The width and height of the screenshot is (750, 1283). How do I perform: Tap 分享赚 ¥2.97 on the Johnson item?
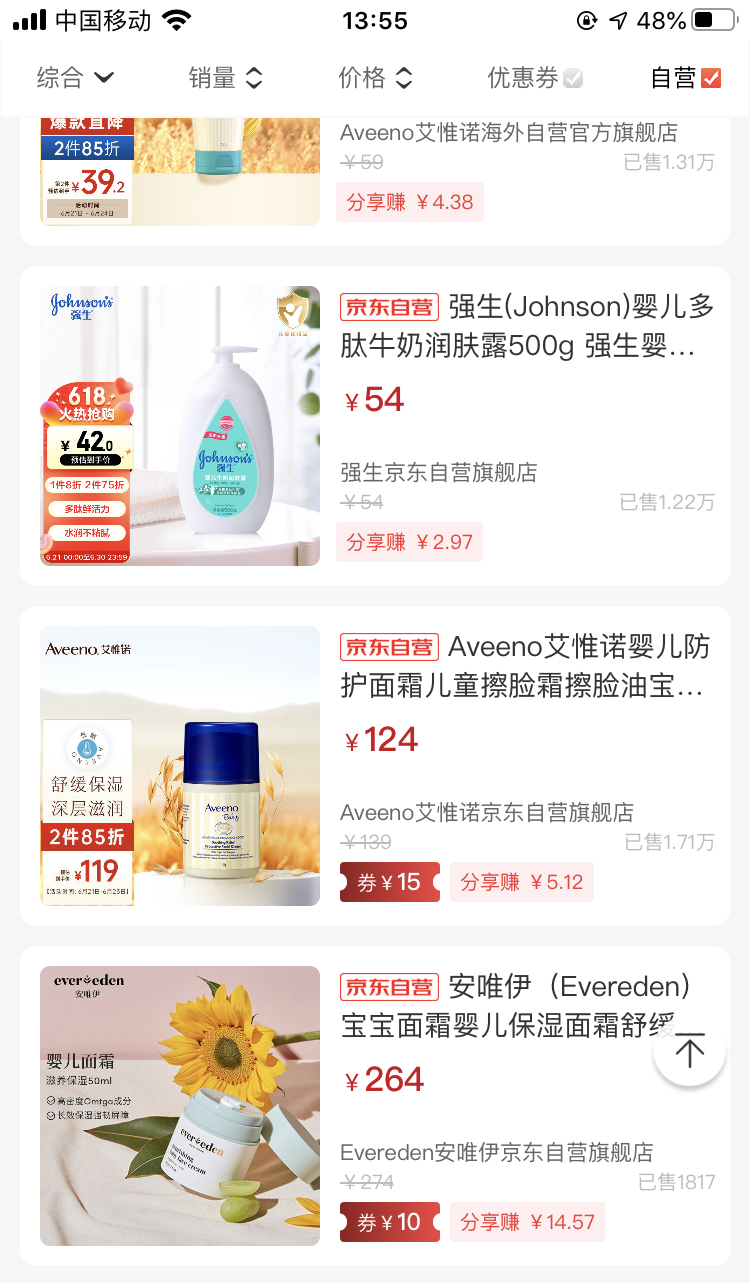409,542
